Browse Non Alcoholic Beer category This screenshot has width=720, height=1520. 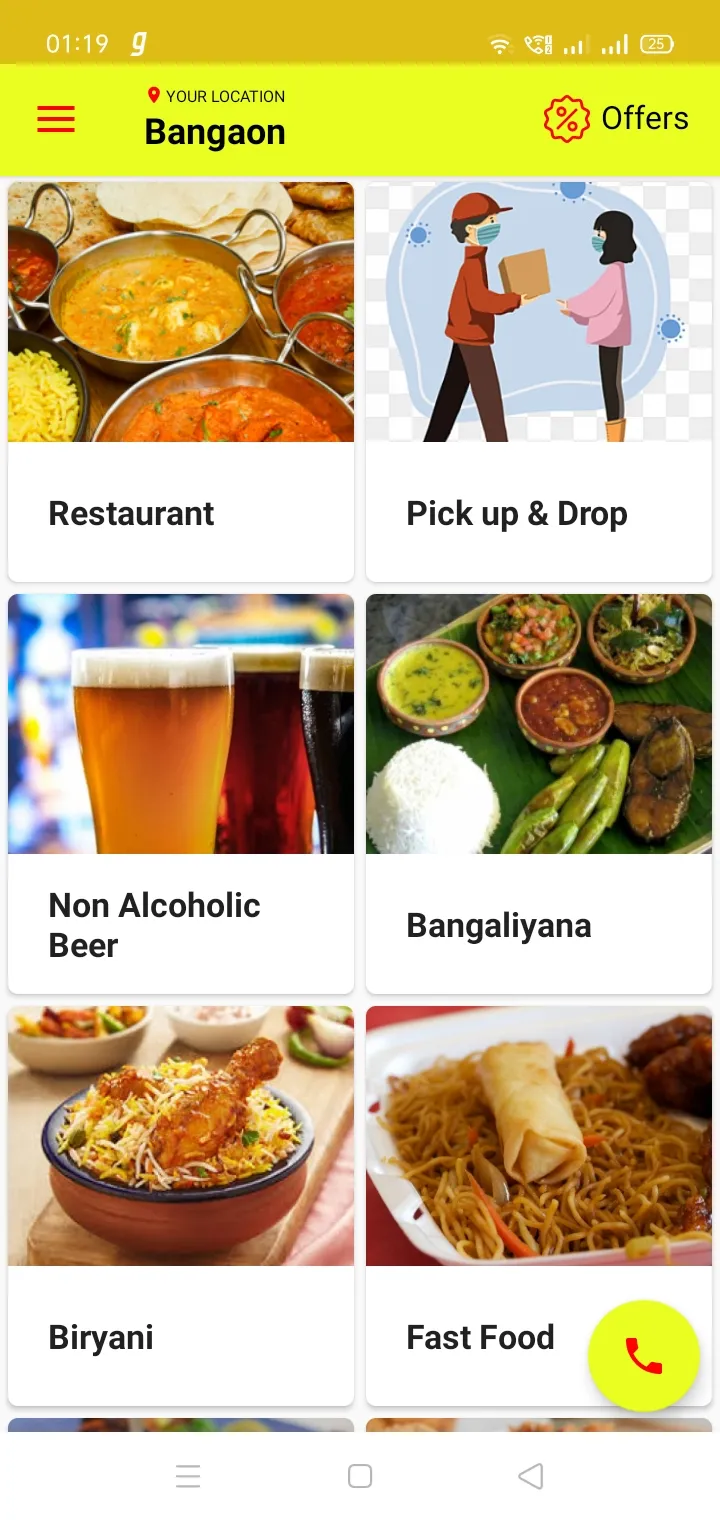[181, 793]
